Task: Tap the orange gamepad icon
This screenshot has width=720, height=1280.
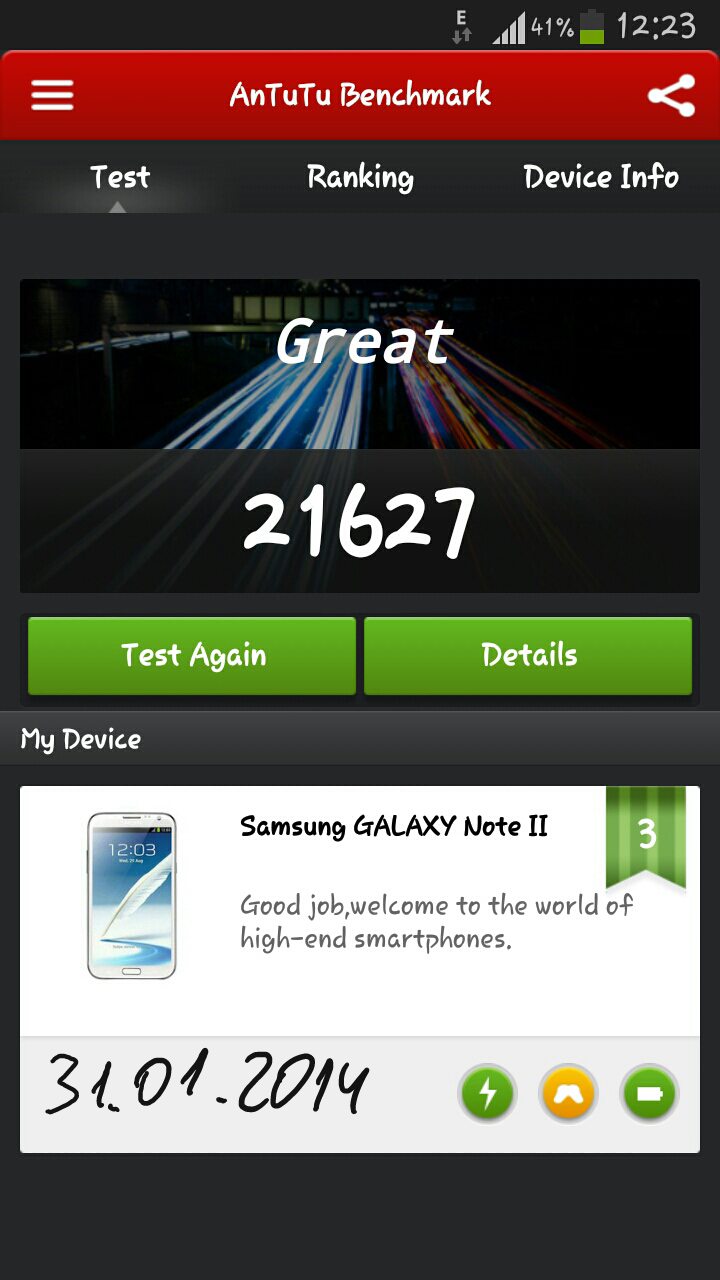Action: pyautogui.click(x=568, y=1093)
